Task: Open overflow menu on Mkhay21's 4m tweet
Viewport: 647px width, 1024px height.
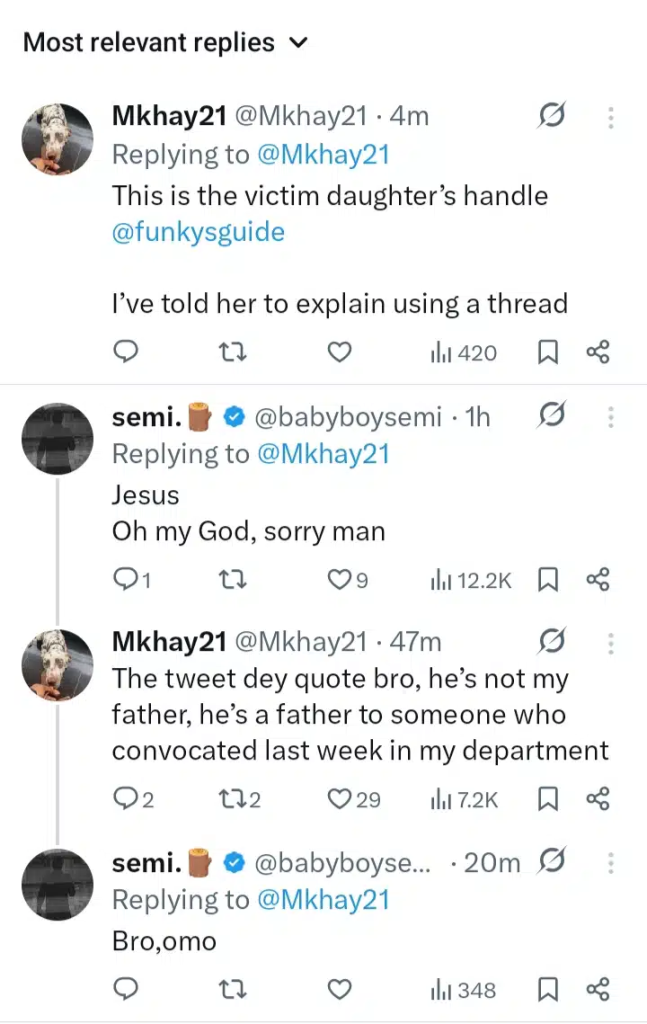Action: point(609,118)
